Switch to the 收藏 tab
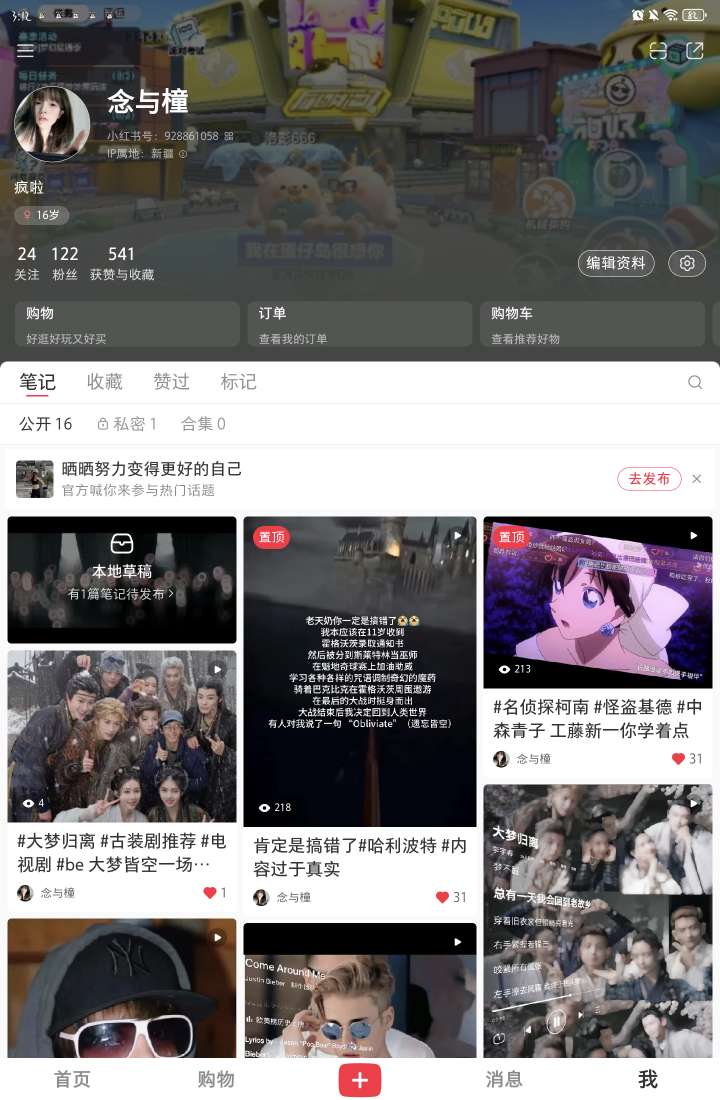 pos(104,382)
